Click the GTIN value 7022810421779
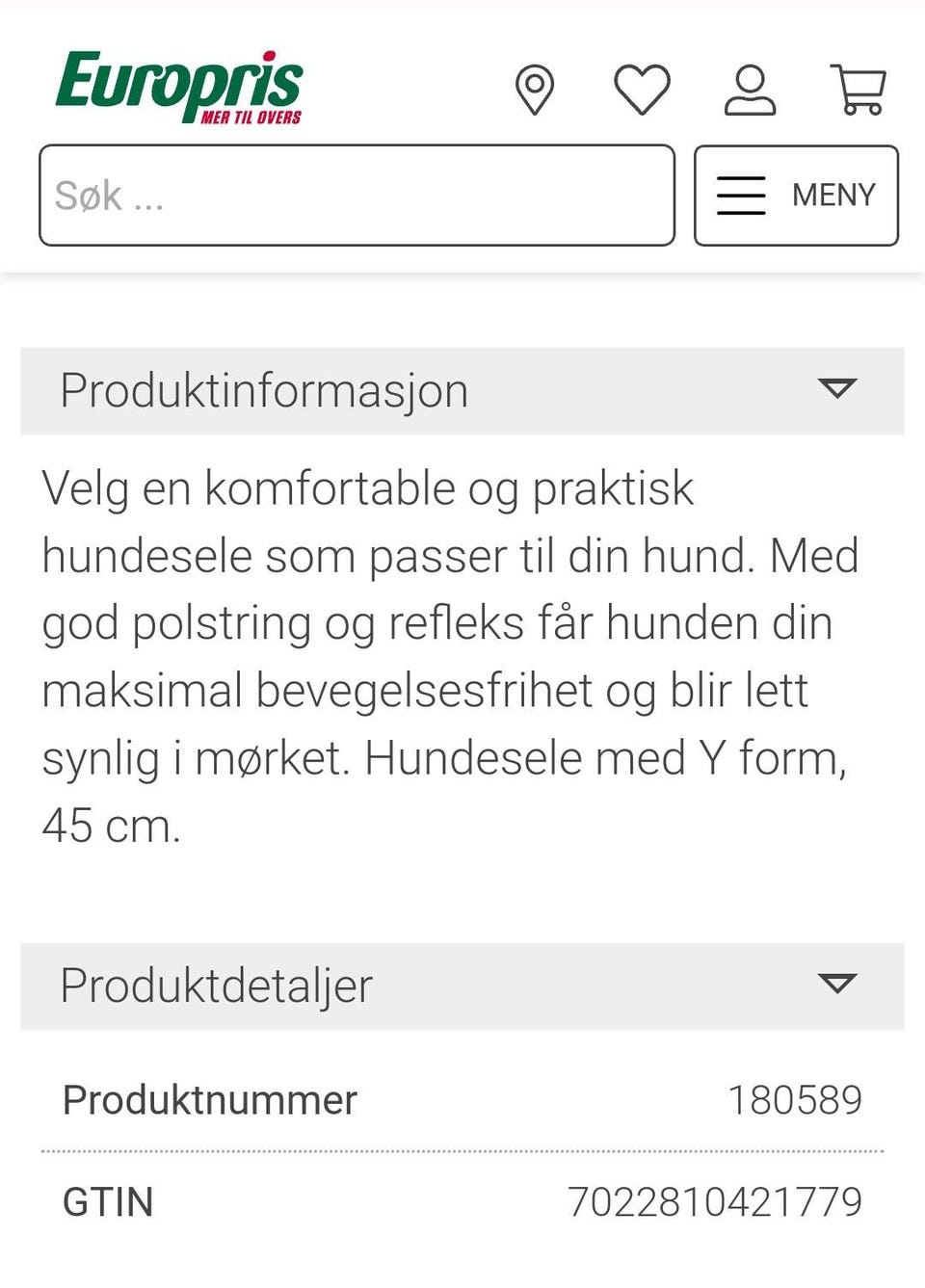925x1288 pixels. [717, 1202]
